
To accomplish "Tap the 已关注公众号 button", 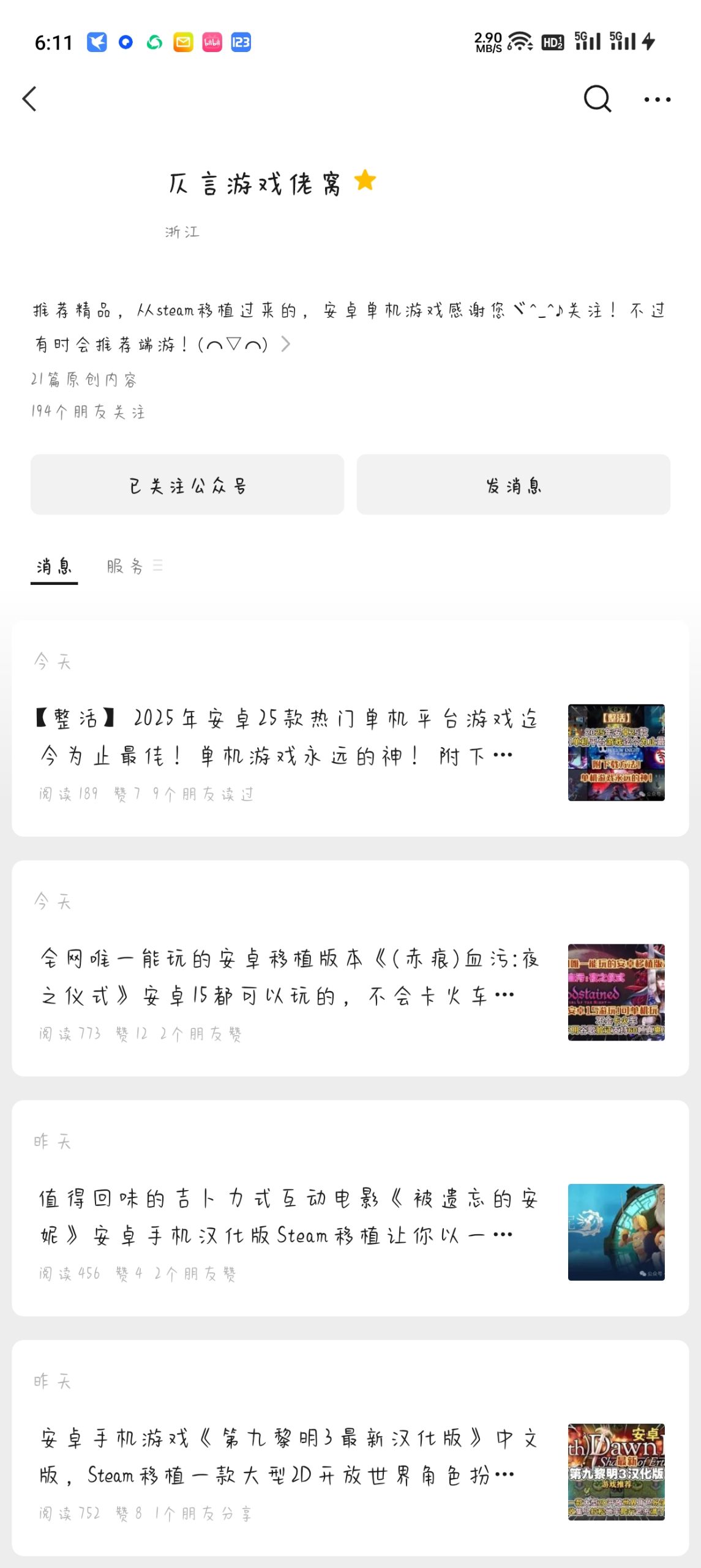I will click(x=187, y=484).
